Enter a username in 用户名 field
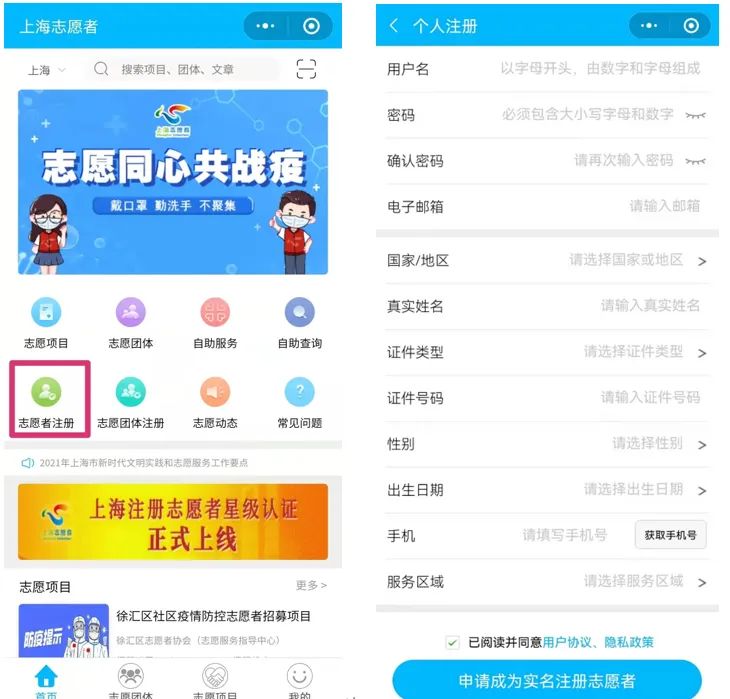 click(x=599, y=69)
